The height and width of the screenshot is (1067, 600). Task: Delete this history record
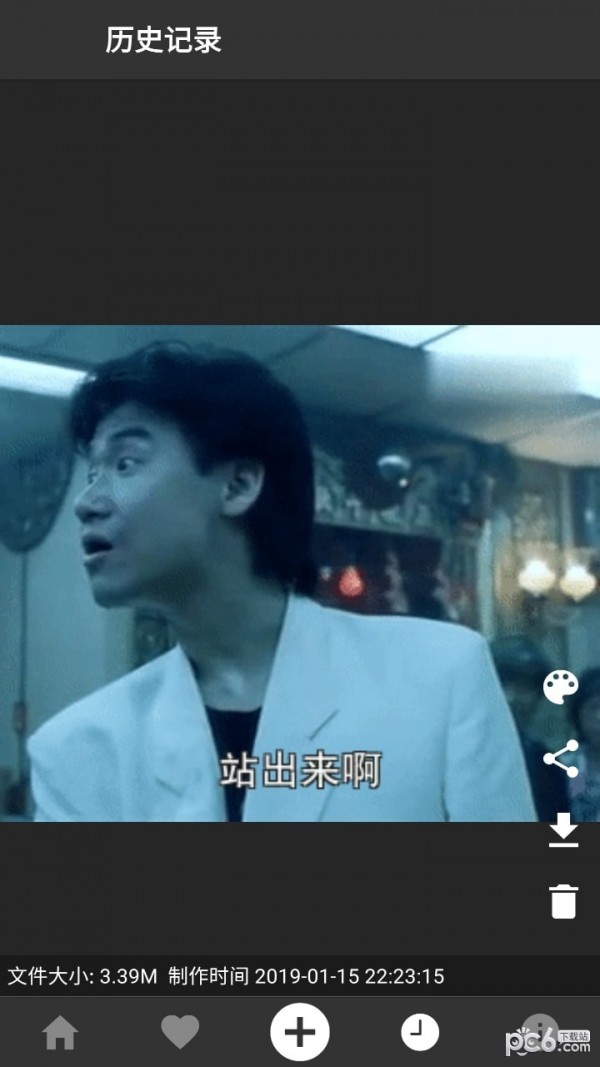[563, 900]
